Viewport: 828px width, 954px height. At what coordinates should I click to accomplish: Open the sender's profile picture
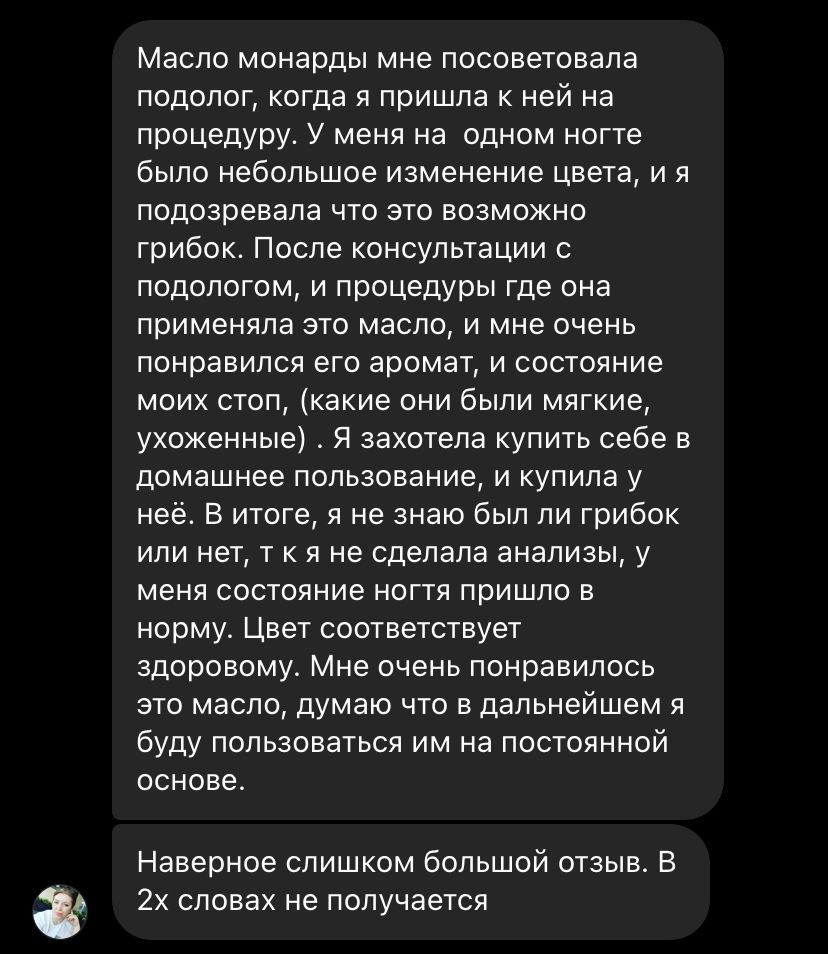coord(60,910)
